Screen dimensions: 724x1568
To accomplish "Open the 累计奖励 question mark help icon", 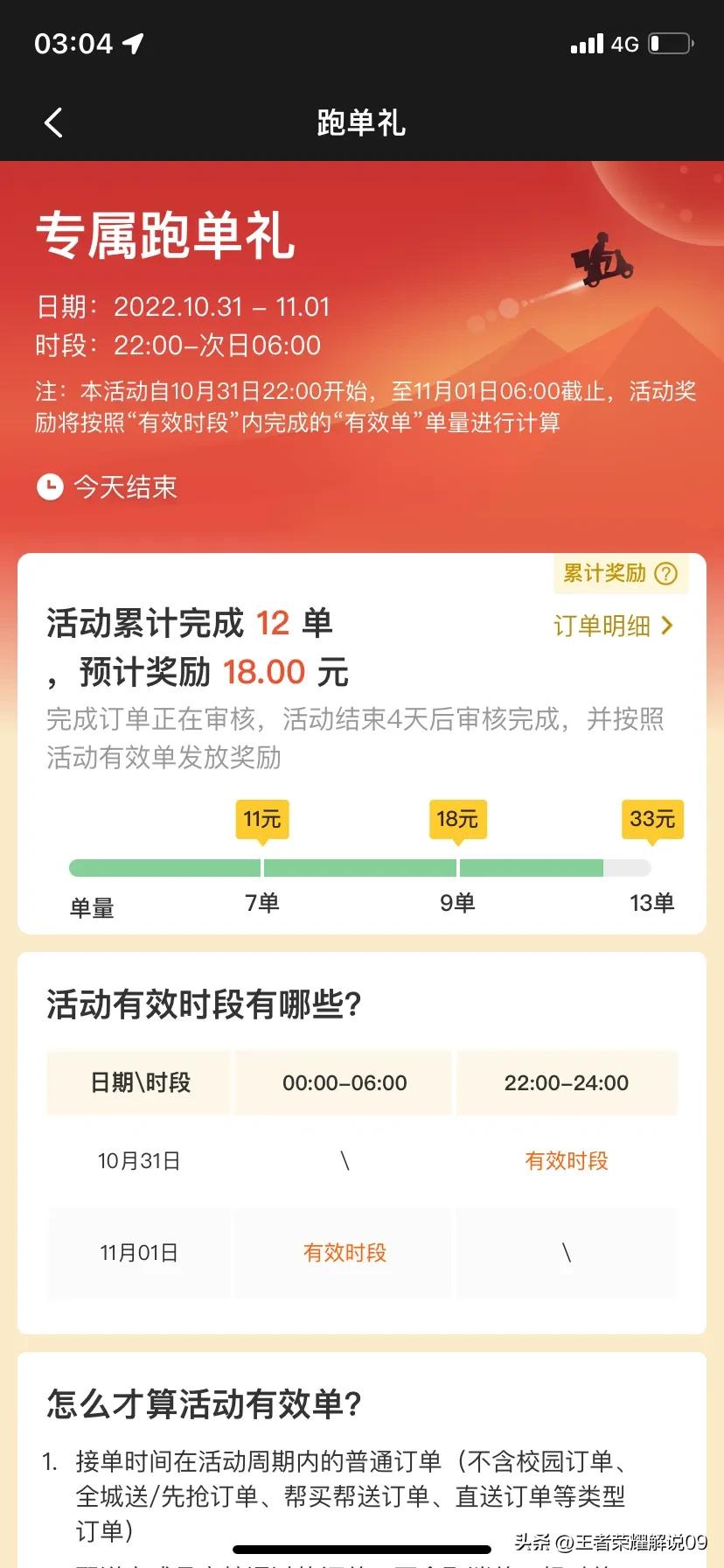I will click(667, 575).
